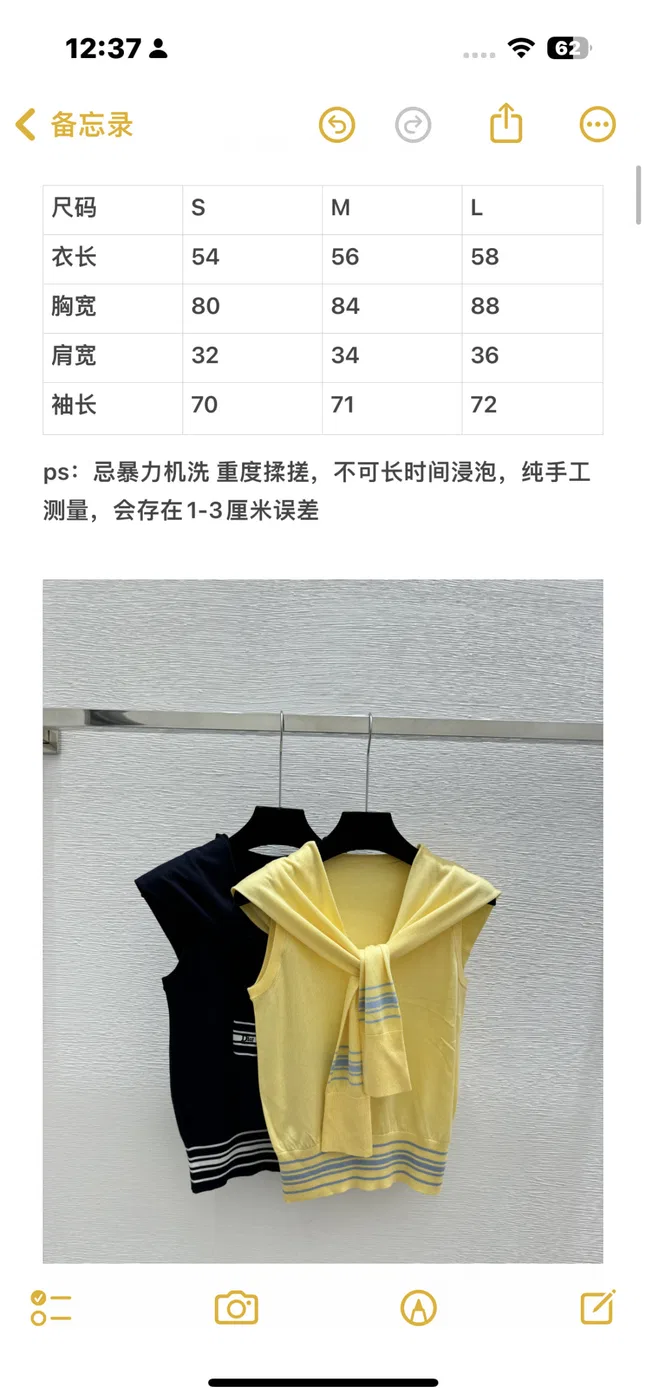Open the more options menu
This screenshot has height=1400, width=646.
click(598, 125)
